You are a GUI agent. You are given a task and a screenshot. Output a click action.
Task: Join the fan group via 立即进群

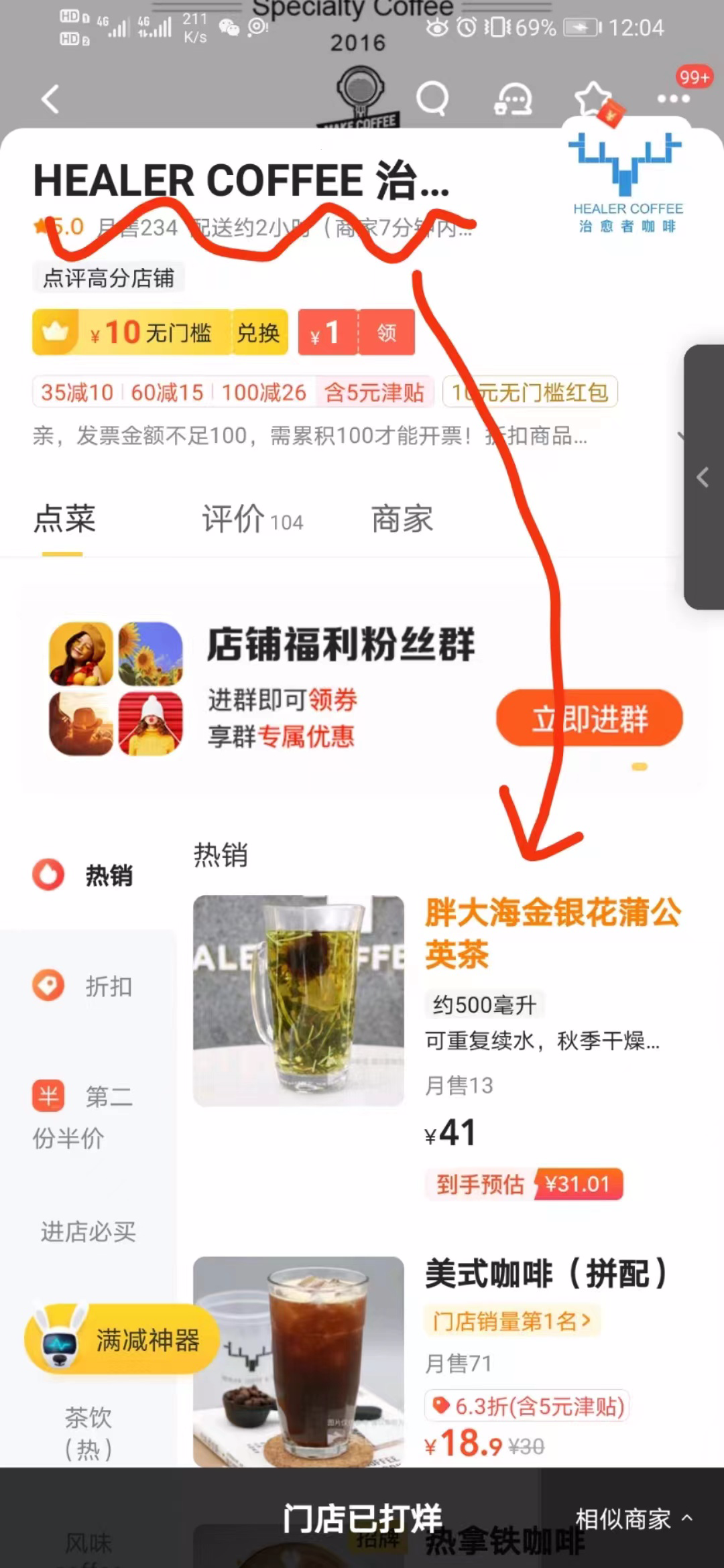point(589,718)
